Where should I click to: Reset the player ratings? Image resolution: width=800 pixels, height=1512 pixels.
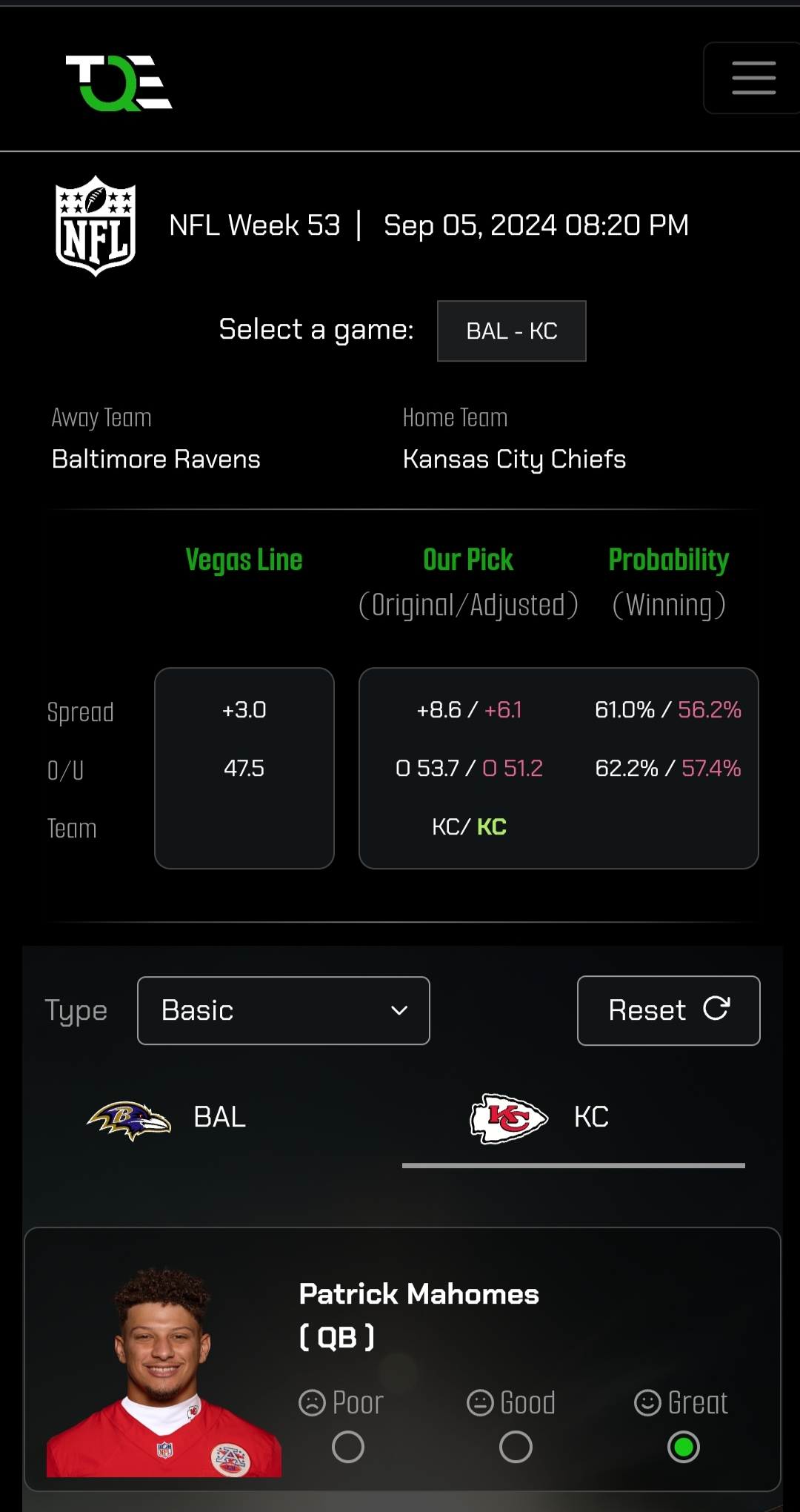669,1010
